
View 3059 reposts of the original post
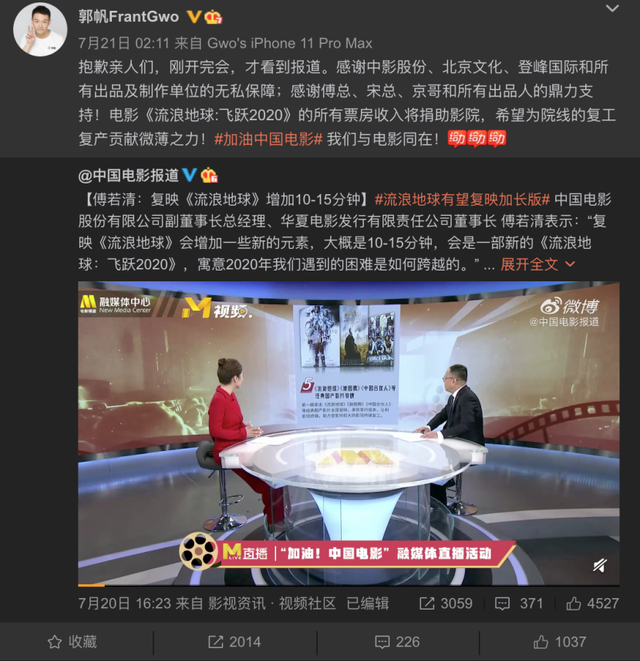[x=445, y=603]
